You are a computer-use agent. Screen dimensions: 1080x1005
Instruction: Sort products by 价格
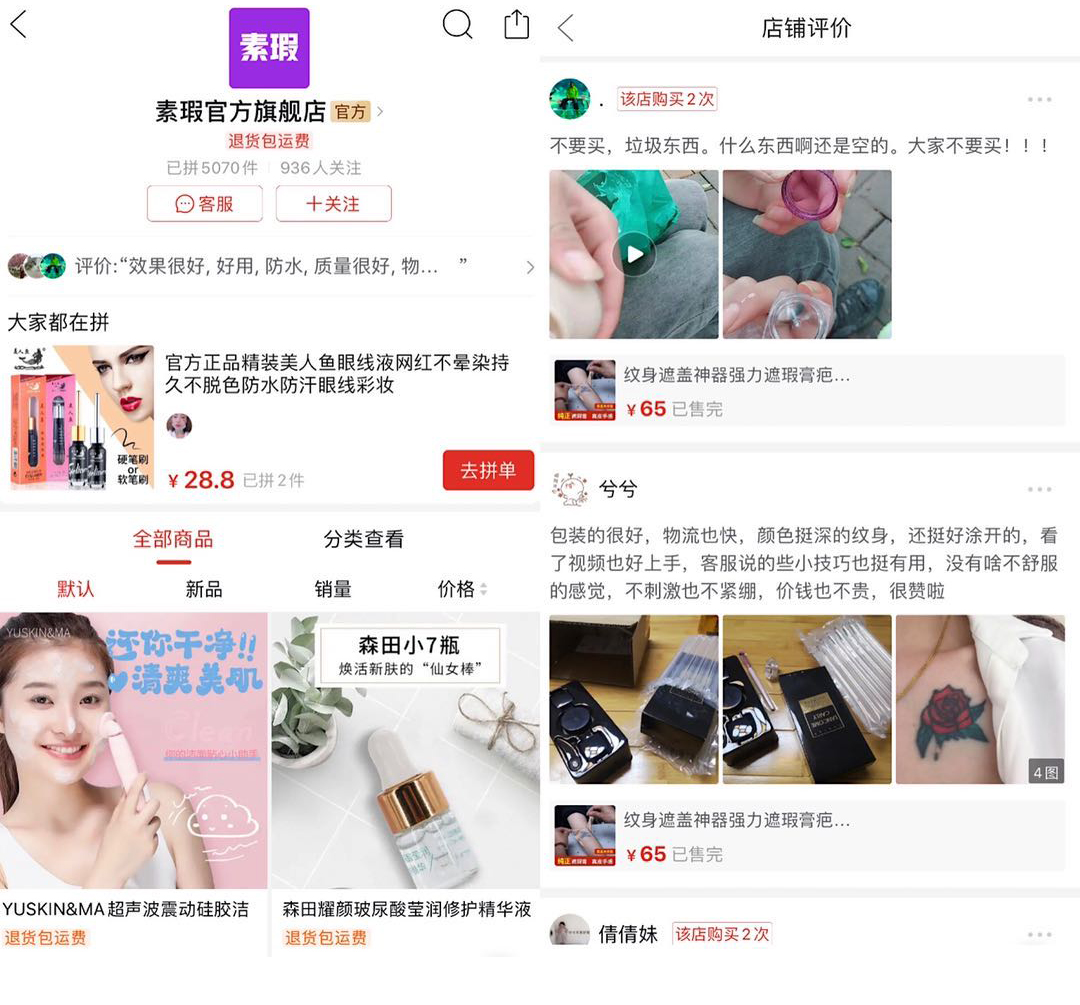[x=462, y=589]
